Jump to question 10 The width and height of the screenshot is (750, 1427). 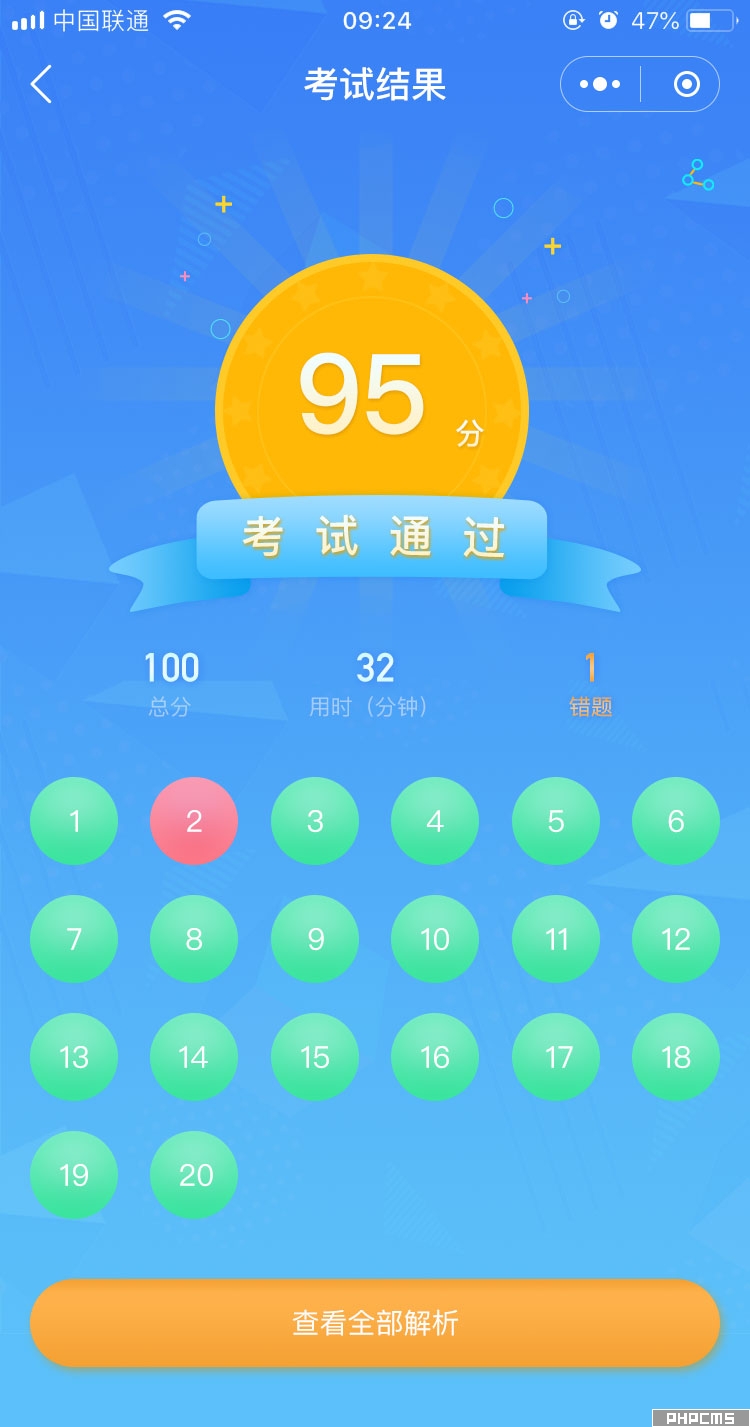435,939
